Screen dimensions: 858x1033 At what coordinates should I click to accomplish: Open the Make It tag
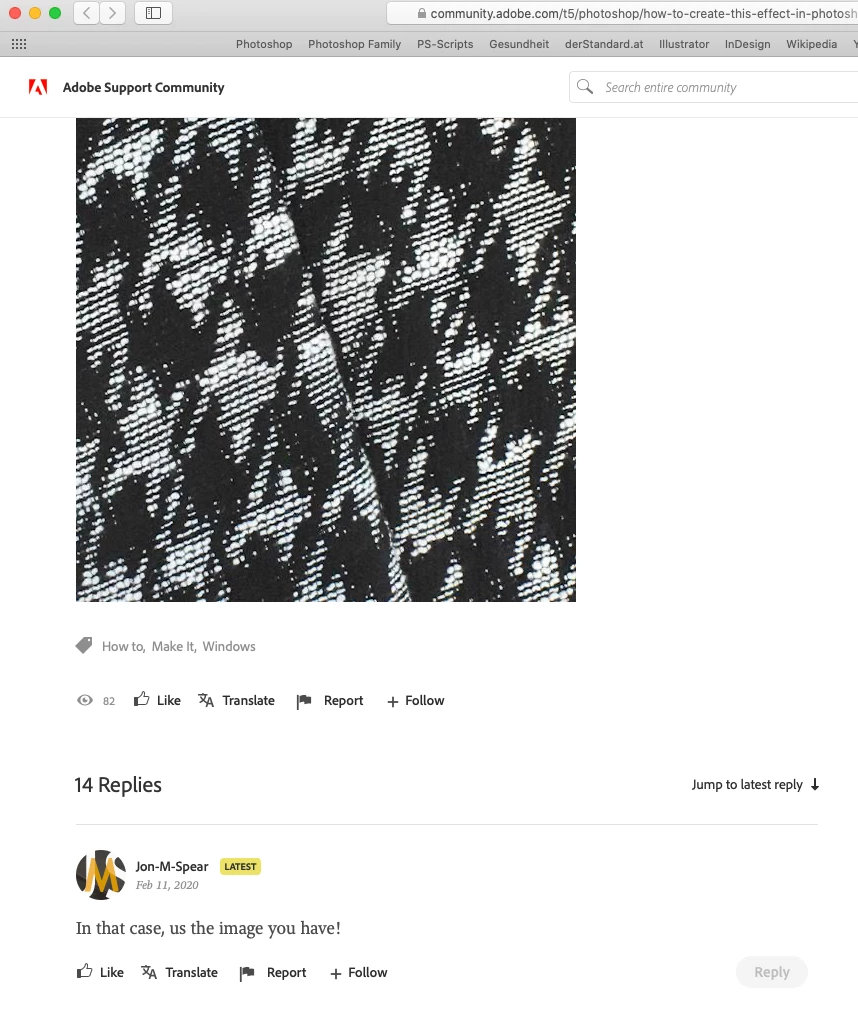(x=173, y=646)
